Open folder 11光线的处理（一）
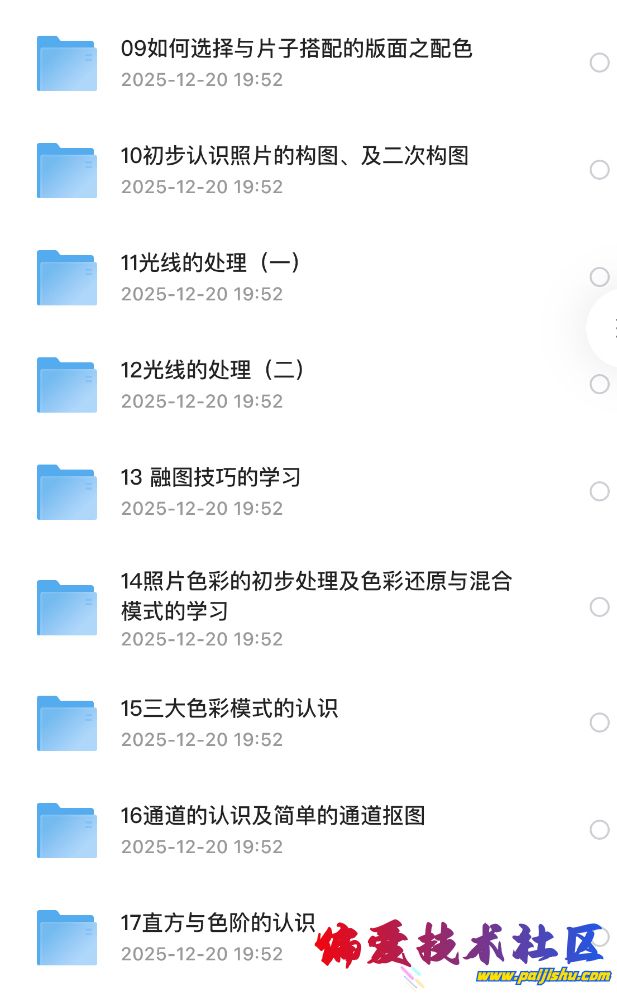This screenshot has height=1000, width=617. click(x=210, y=263)
